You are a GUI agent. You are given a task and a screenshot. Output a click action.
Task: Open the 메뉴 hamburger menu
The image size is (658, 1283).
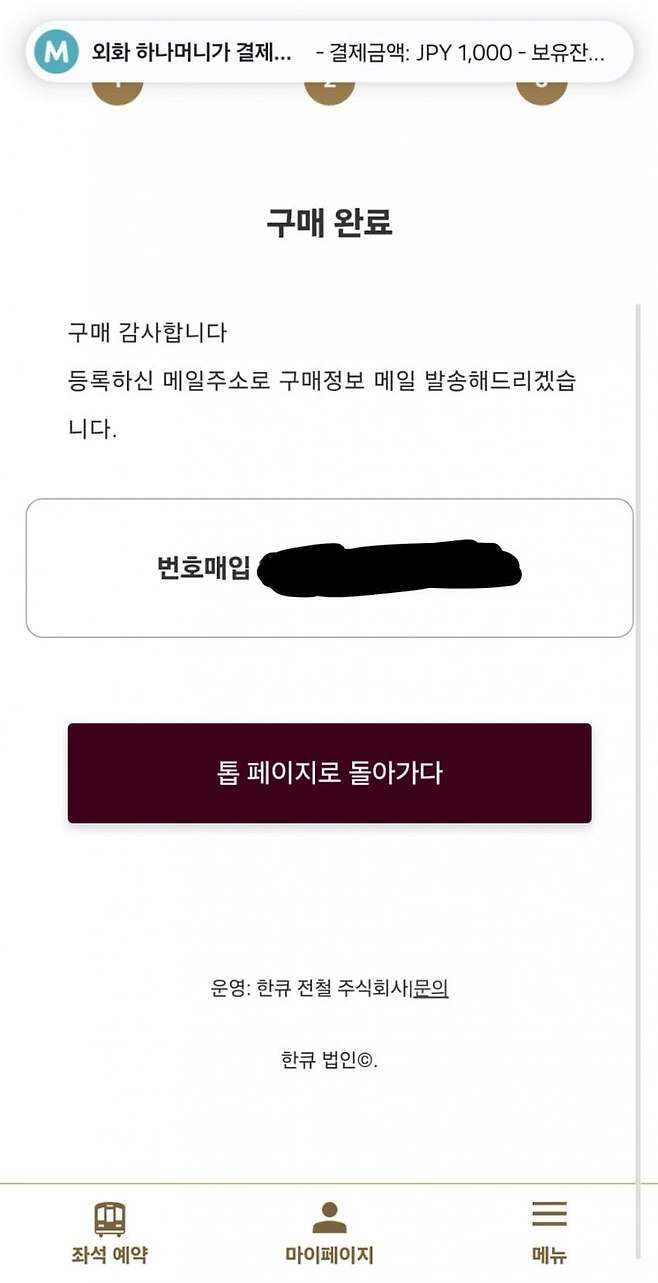pyautogui.click(x=549, y=1233)
